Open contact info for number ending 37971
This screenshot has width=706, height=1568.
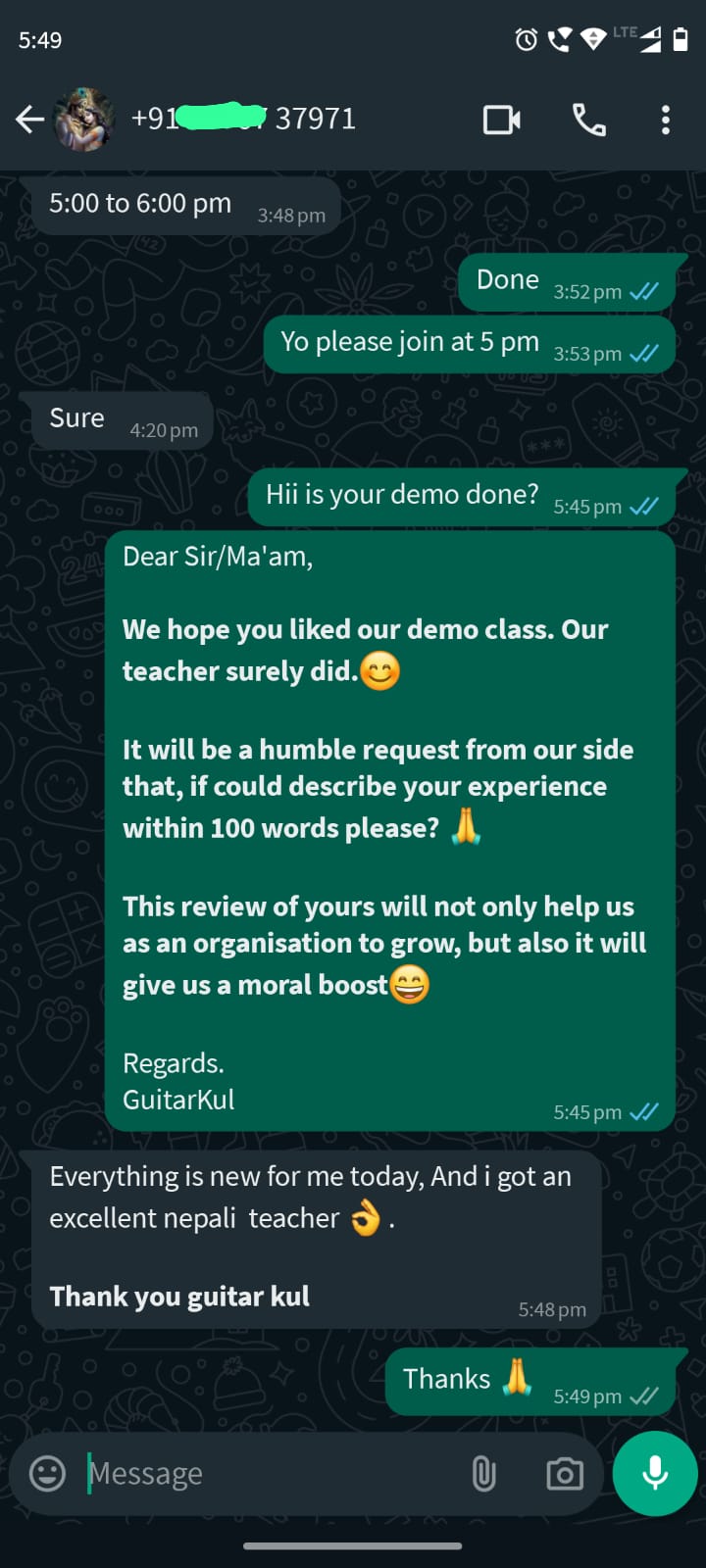(x=245, y=120)
